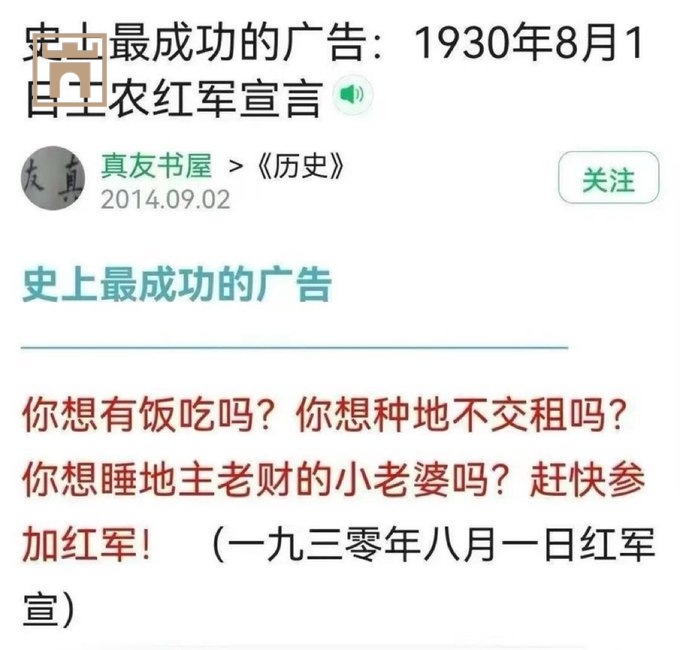Play the article audio via speaker icon
680x650 pixels.
point(351,95)
